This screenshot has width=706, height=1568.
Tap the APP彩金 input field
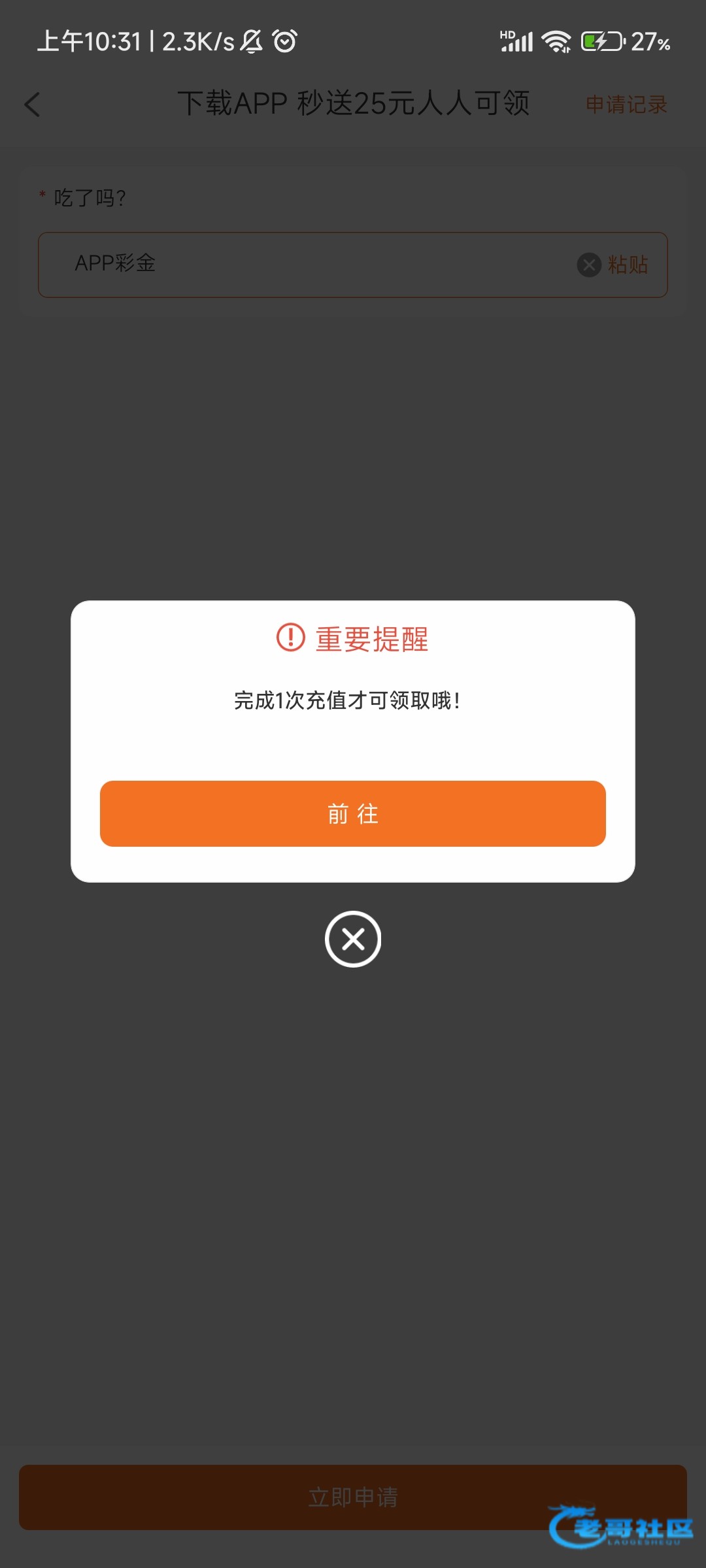294,264
